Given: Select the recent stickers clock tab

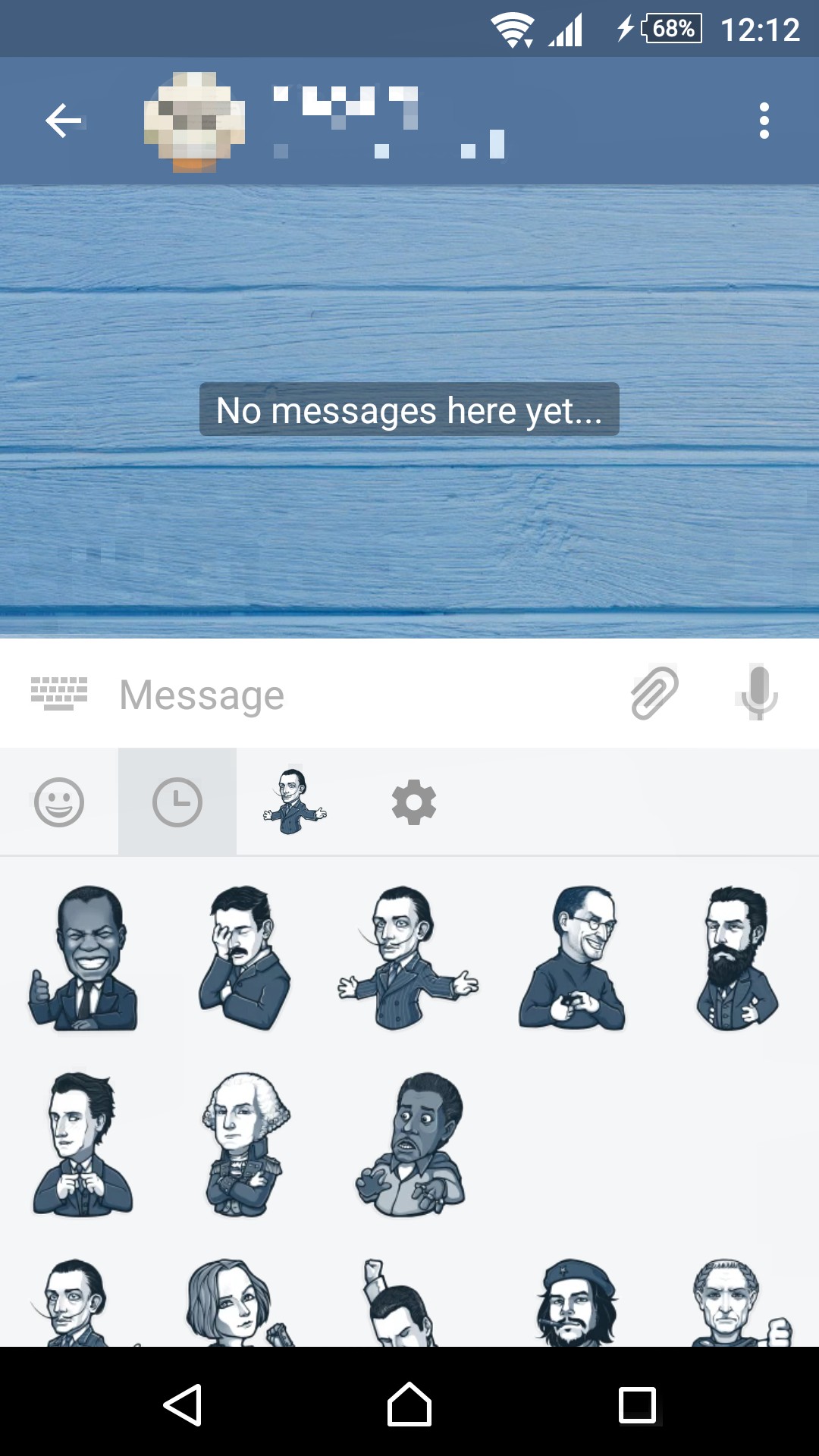Looking at the screenshot, I should (x=177, y=802).
